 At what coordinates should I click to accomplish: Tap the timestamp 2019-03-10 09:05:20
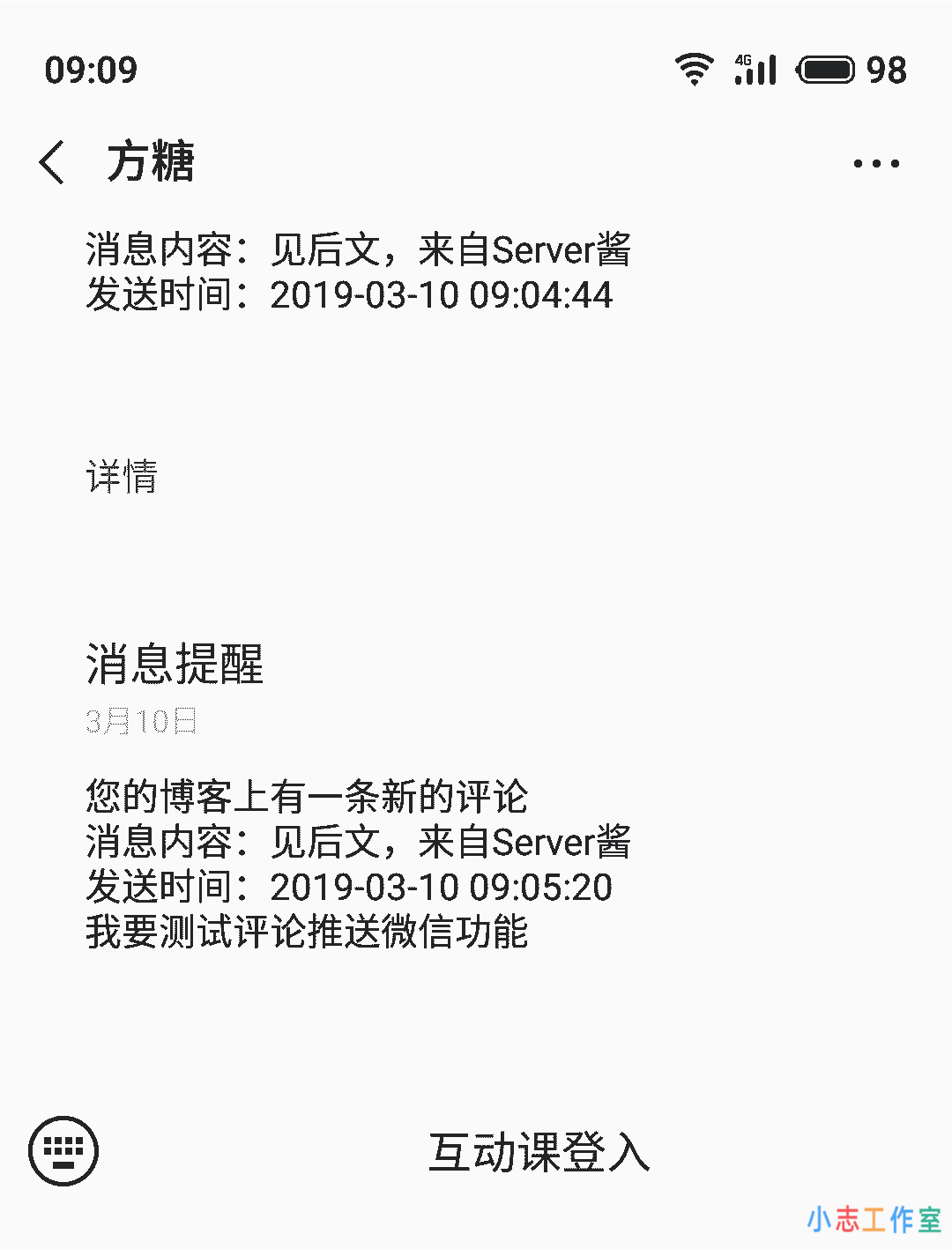(x=350, y=887)
